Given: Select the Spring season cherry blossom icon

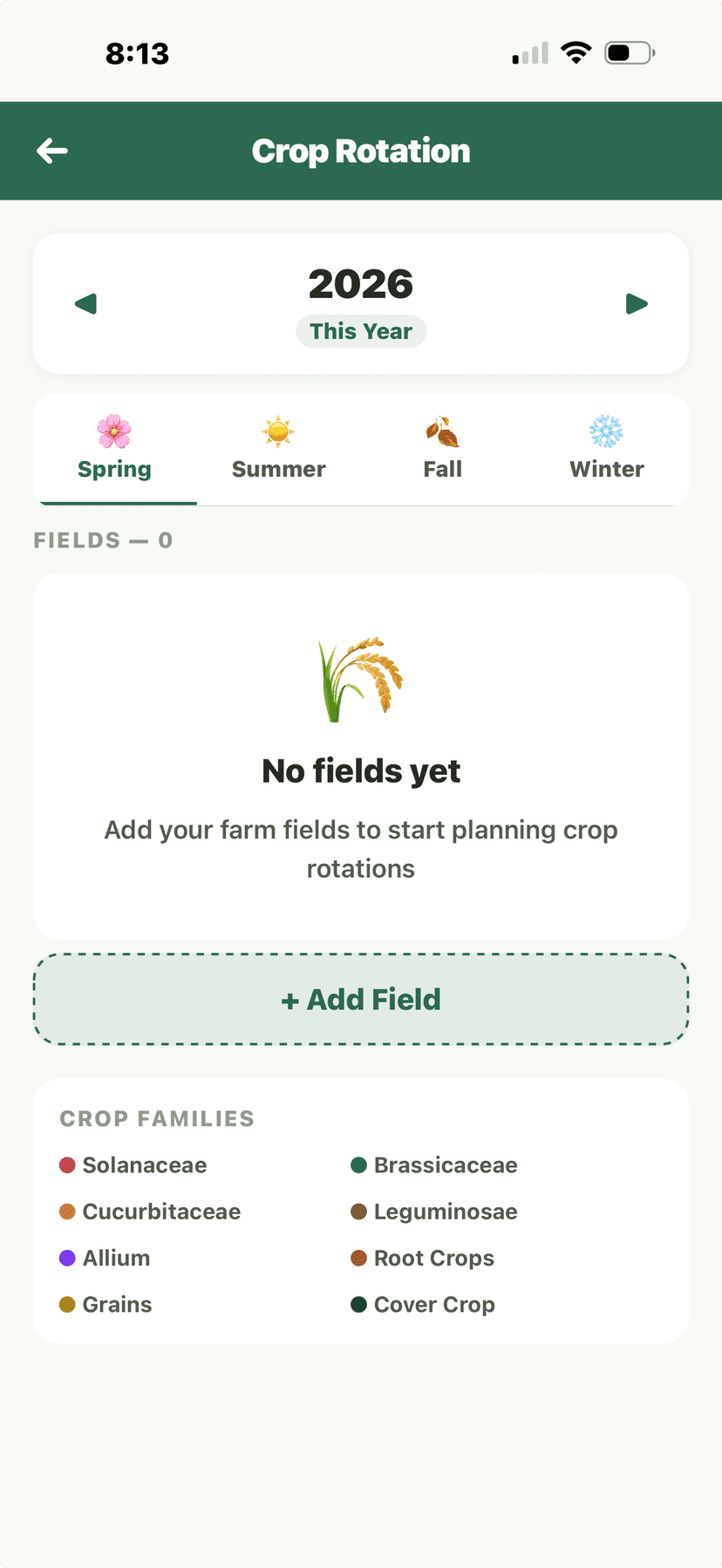Looking at the screenshot, I should coord(114,431).
